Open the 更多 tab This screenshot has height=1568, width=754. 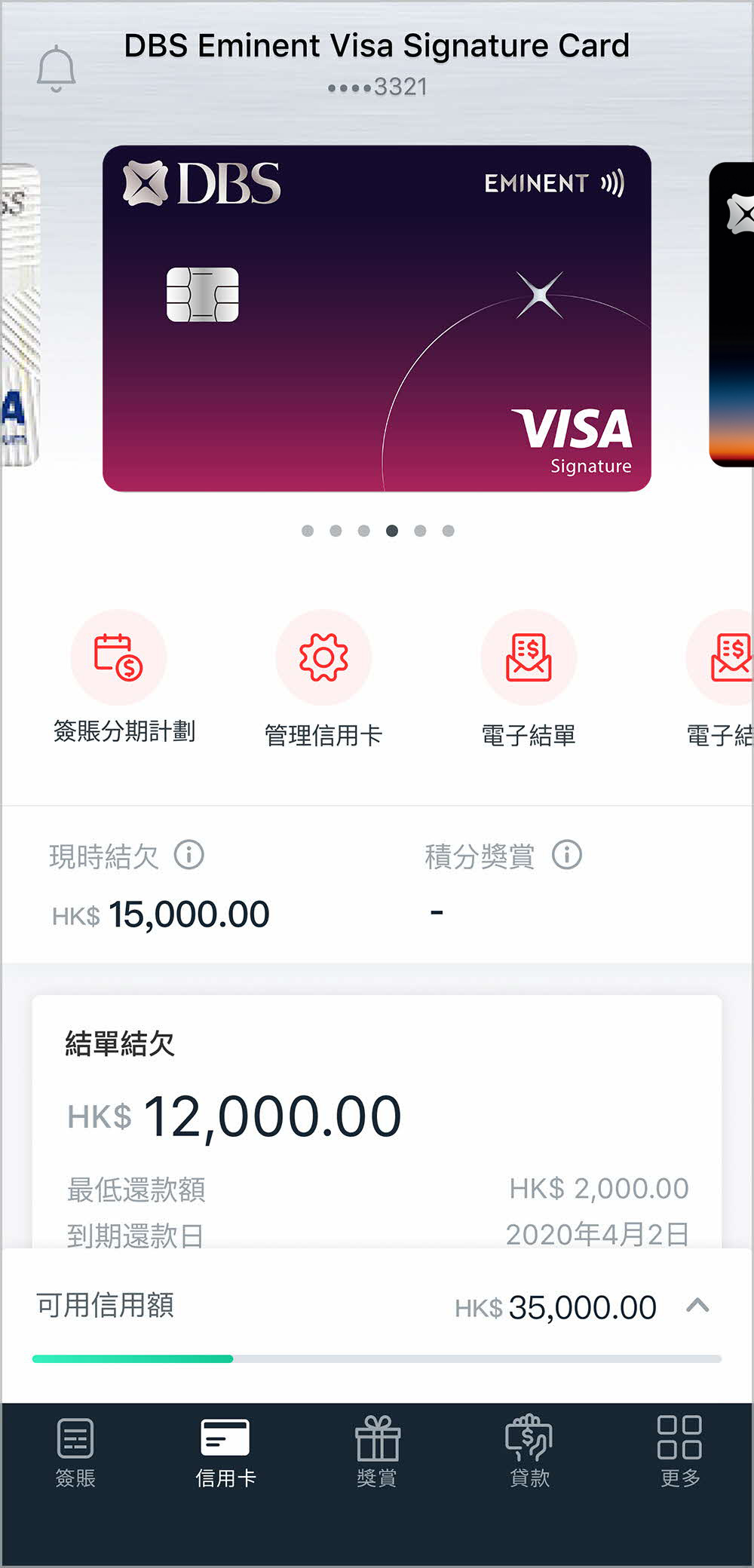click(x=679, y=1451)
